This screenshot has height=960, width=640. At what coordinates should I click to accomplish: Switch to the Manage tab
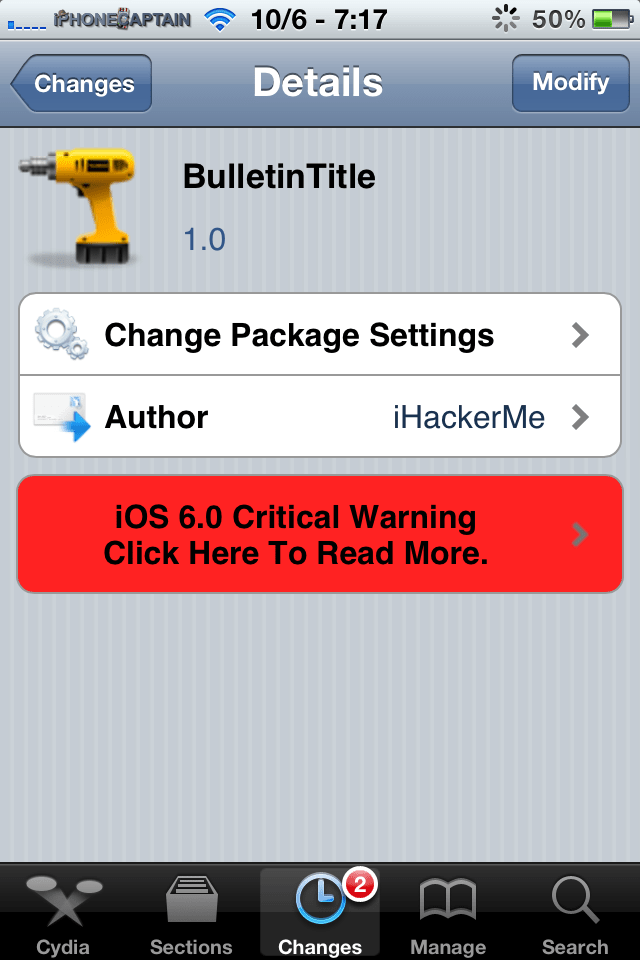click(x=448, y=913)
